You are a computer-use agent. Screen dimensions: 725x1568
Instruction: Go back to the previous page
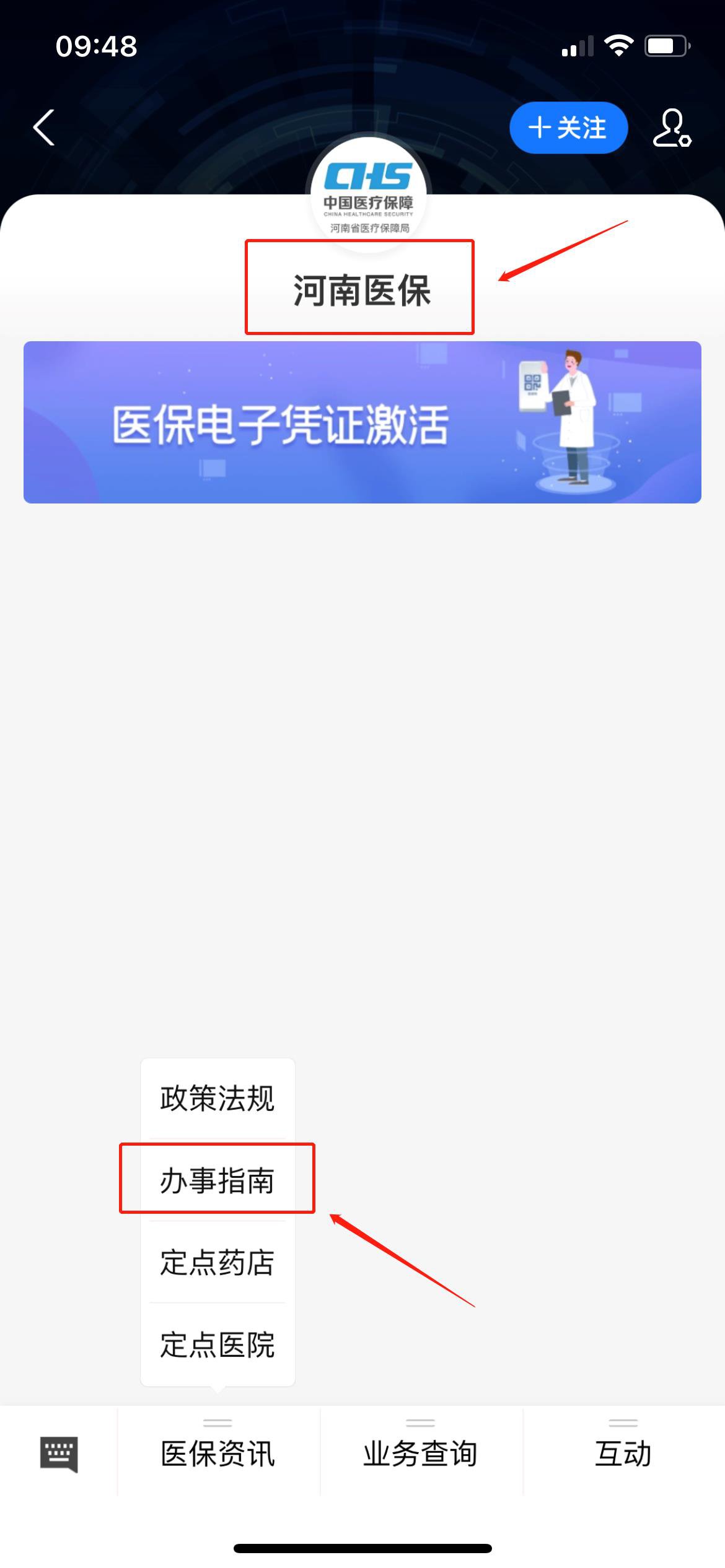pos(44,128)
